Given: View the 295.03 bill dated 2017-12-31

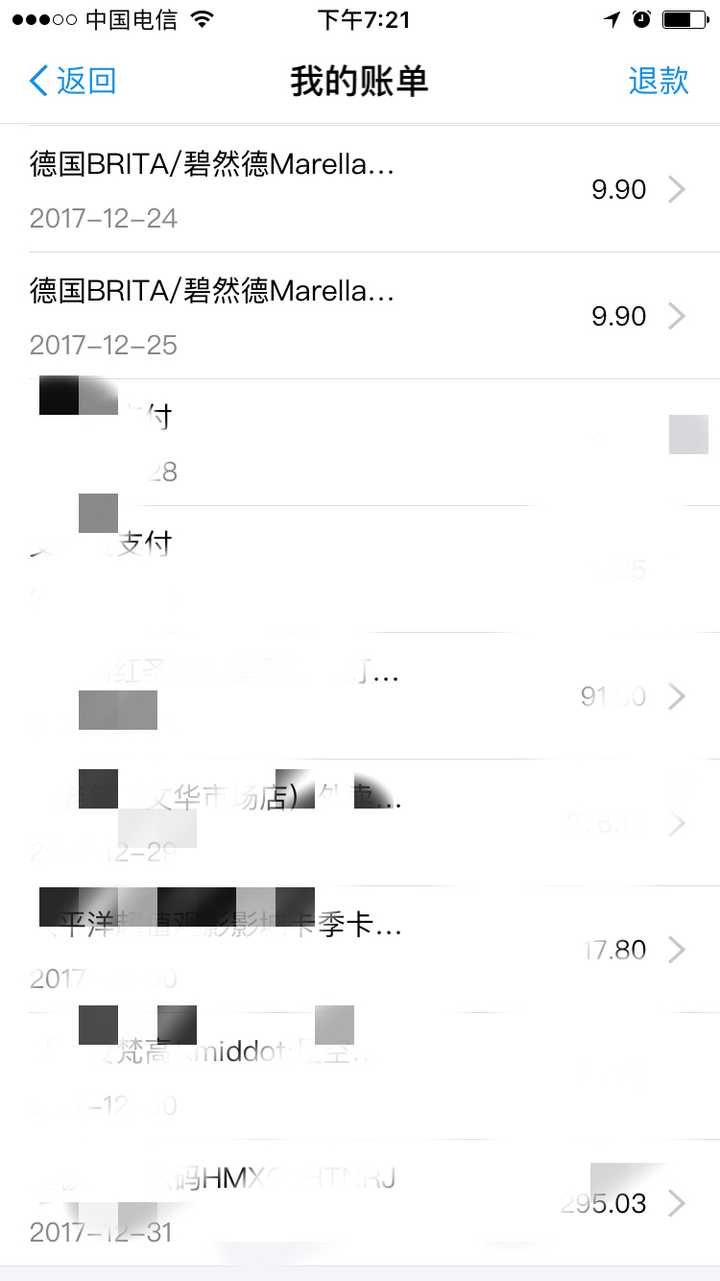Looking at the screenshot, I should click(360, 1202).
